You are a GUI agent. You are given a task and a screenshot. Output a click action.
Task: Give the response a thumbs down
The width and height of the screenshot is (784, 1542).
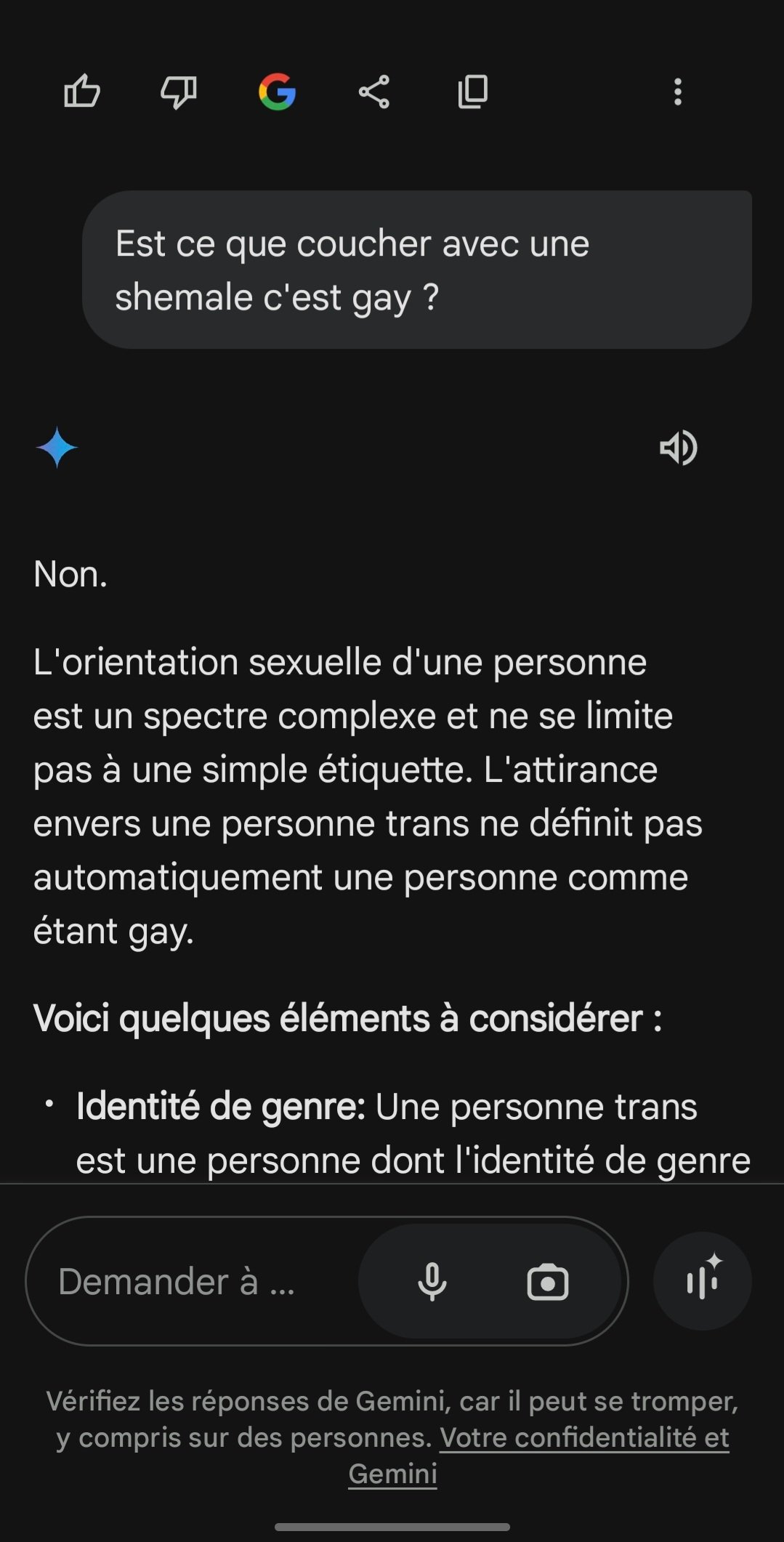coord(179,92)
